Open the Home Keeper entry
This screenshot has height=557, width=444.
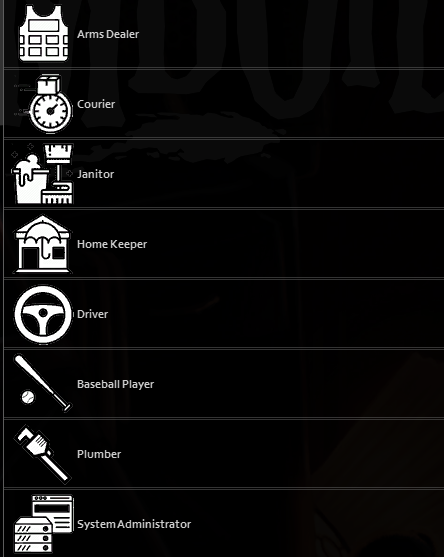pos(224,244)
